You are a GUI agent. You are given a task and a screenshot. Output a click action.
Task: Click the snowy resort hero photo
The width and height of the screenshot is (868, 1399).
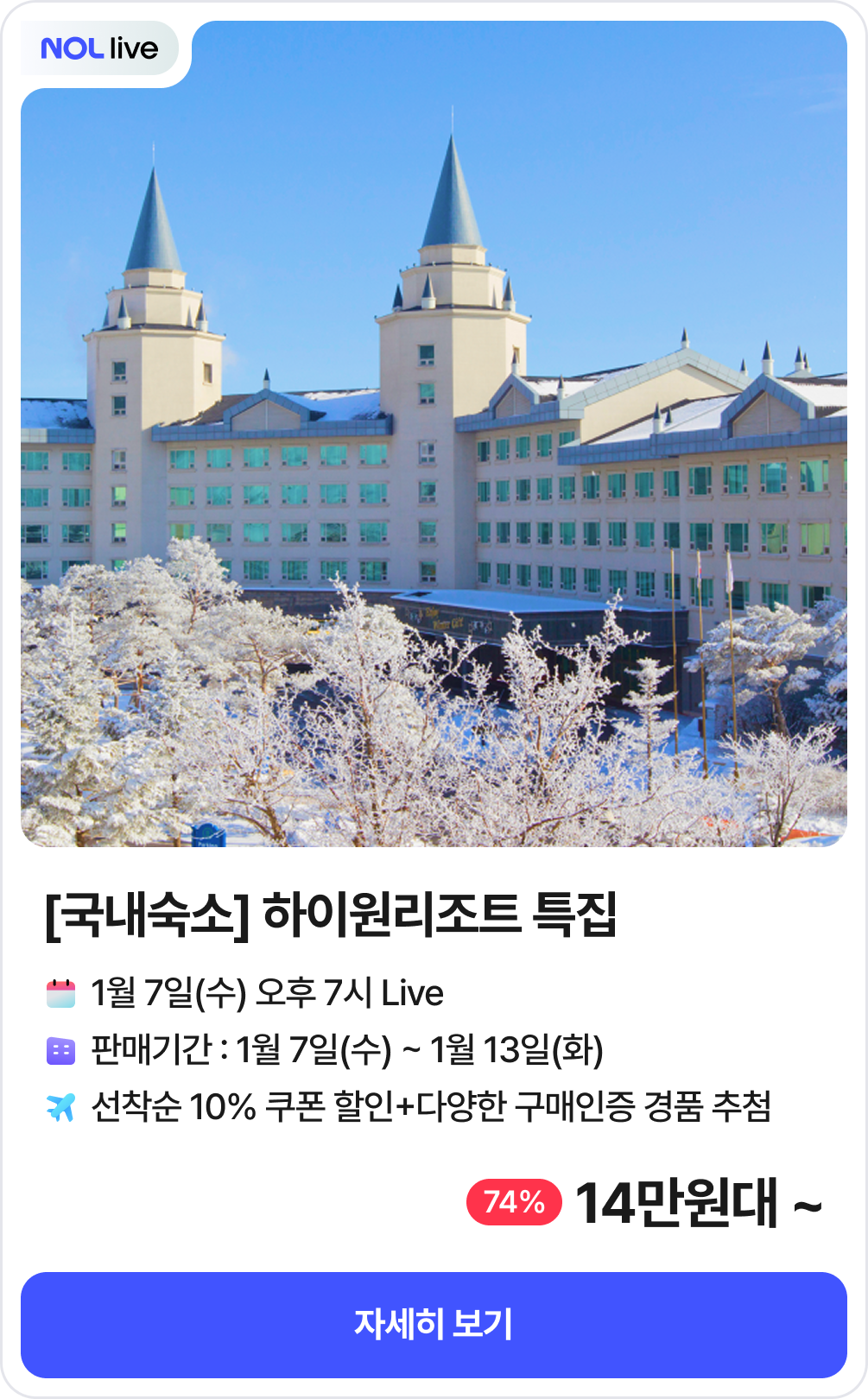(434, 432)
